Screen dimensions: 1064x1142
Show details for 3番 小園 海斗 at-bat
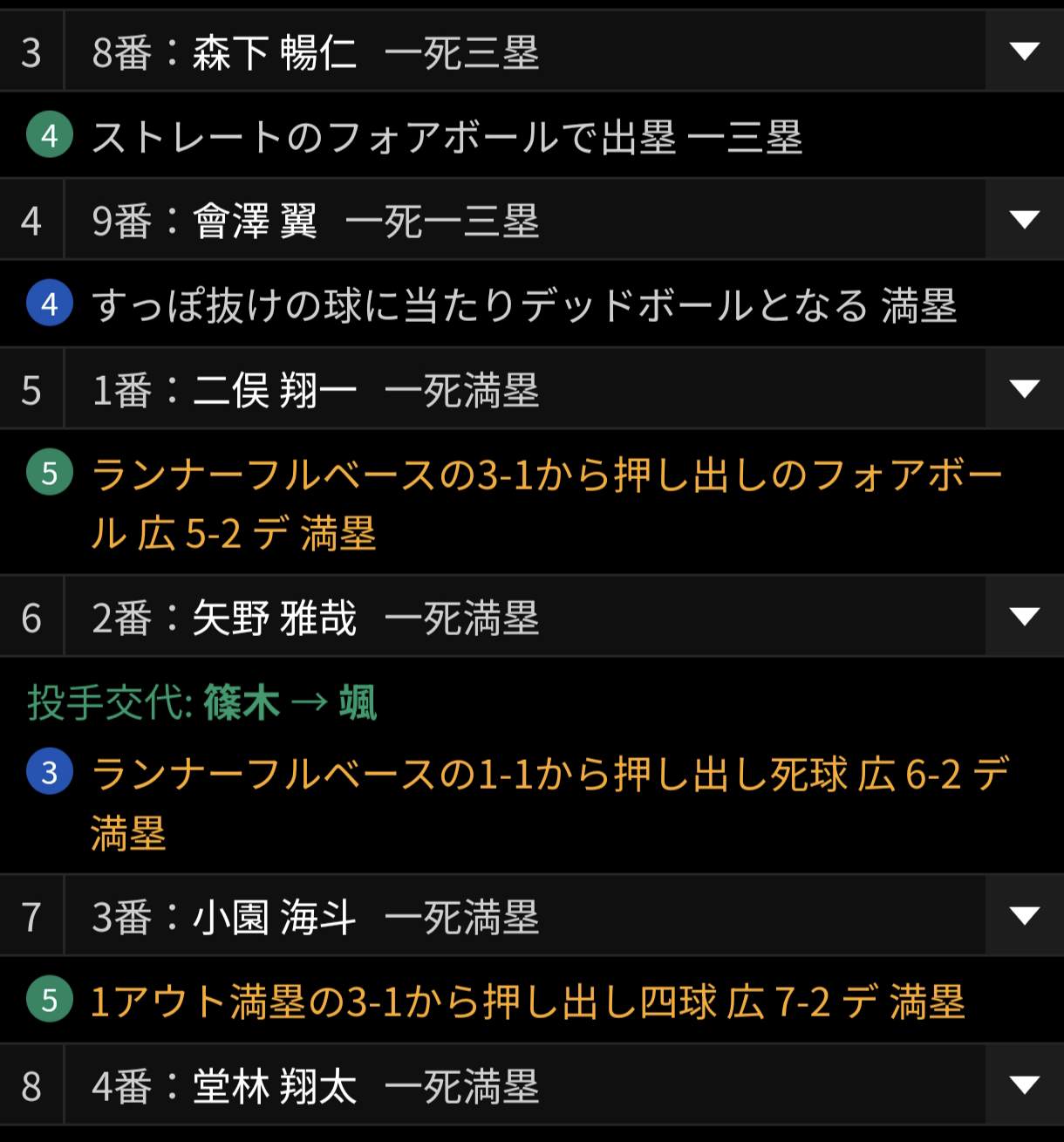click(x=1024, y=916)
